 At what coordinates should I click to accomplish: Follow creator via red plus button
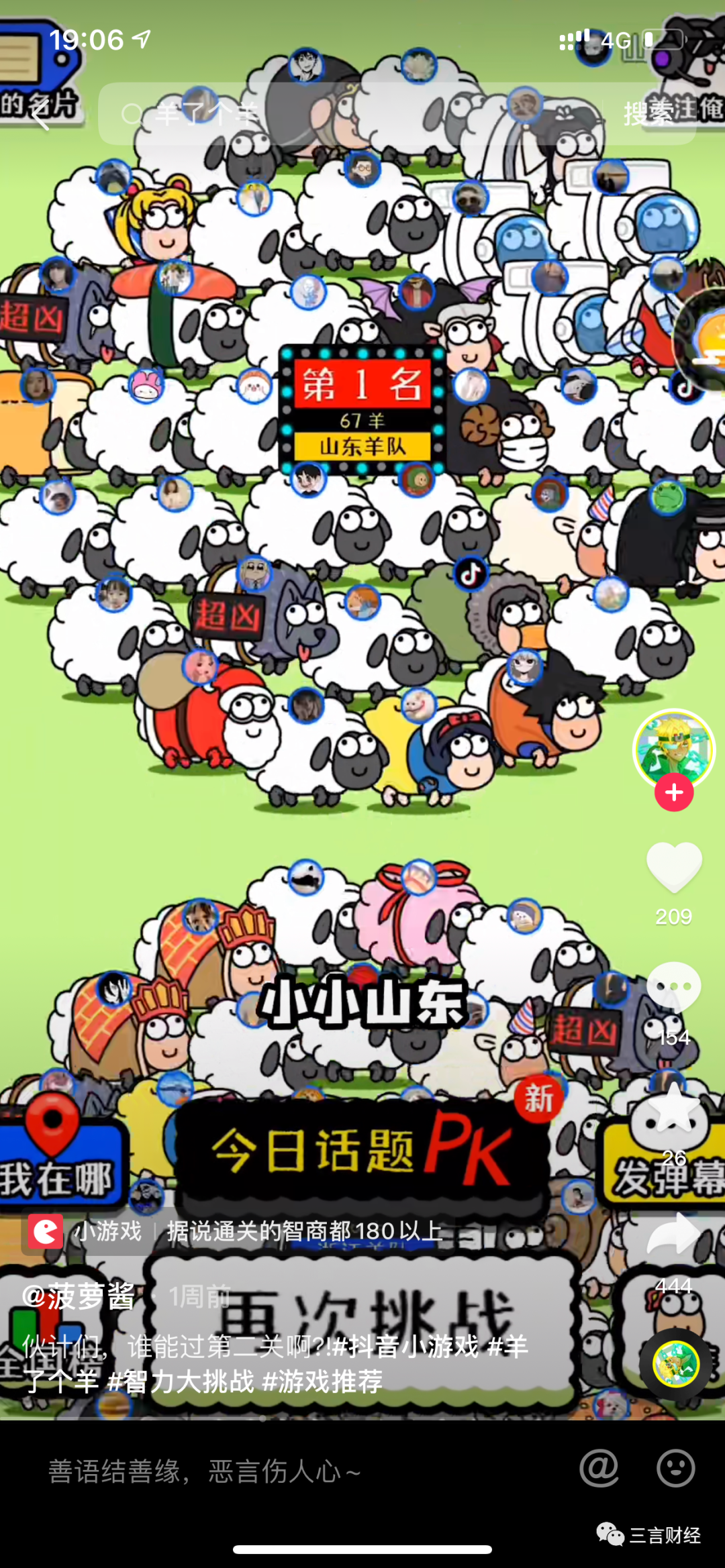click(674, 792)
